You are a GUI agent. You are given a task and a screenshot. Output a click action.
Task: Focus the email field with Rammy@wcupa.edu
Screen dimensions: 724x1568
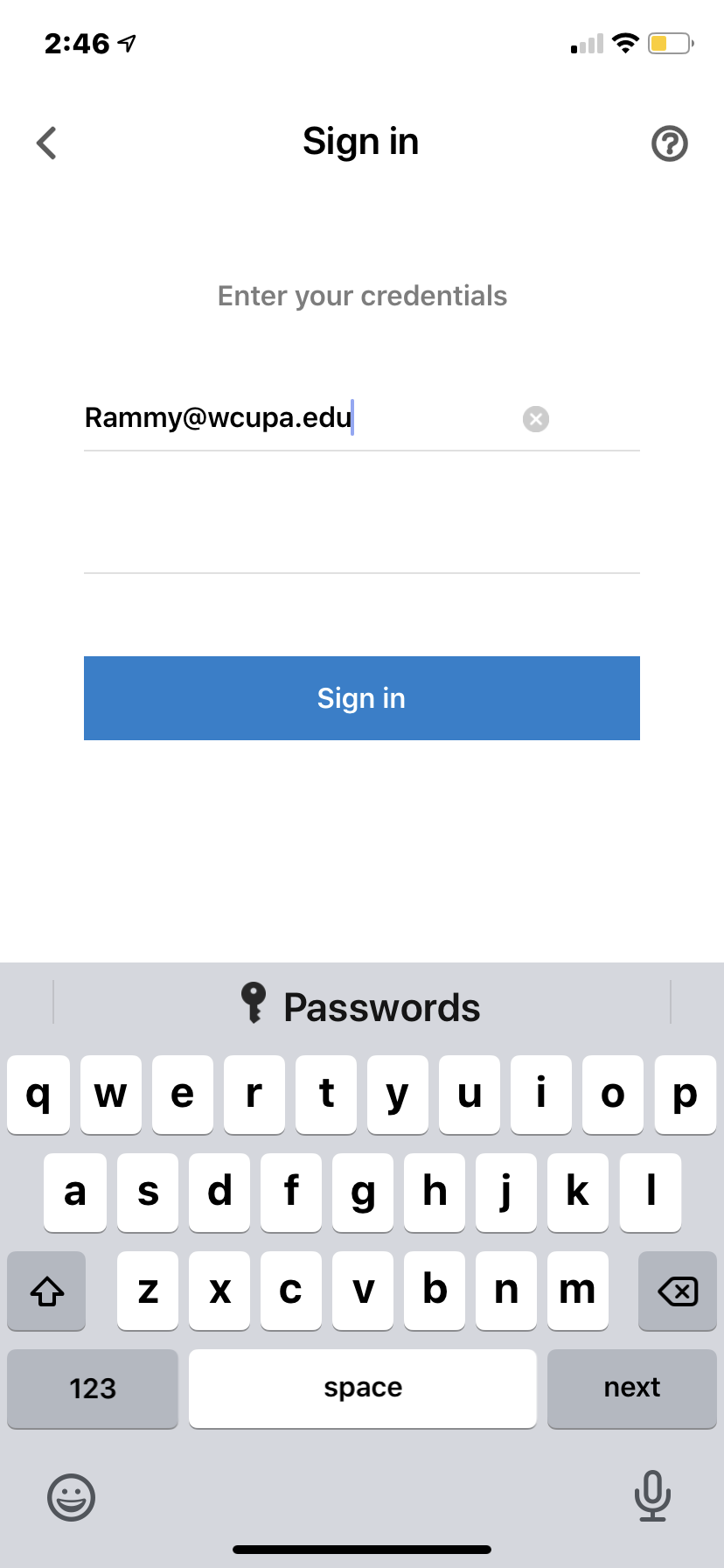coord(362,418)
